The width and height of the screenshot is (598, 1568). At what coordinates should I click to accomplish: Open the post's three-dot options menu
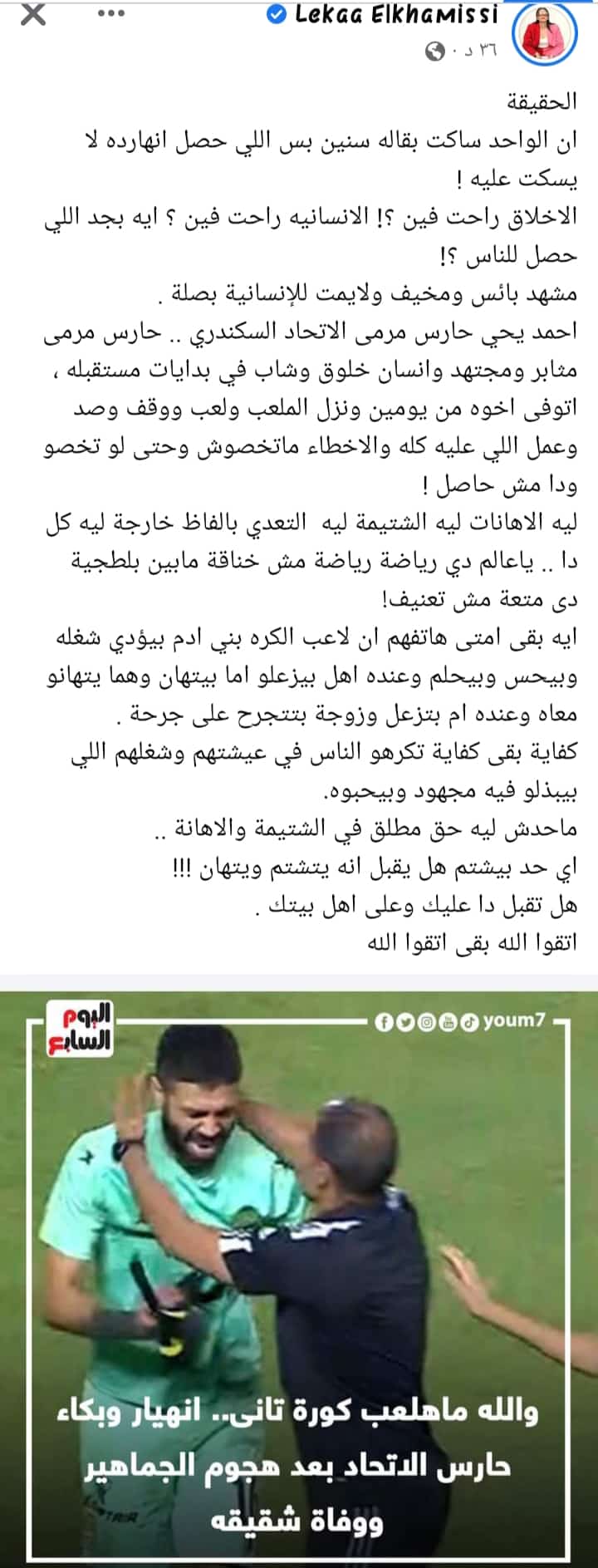pos(110,13)
